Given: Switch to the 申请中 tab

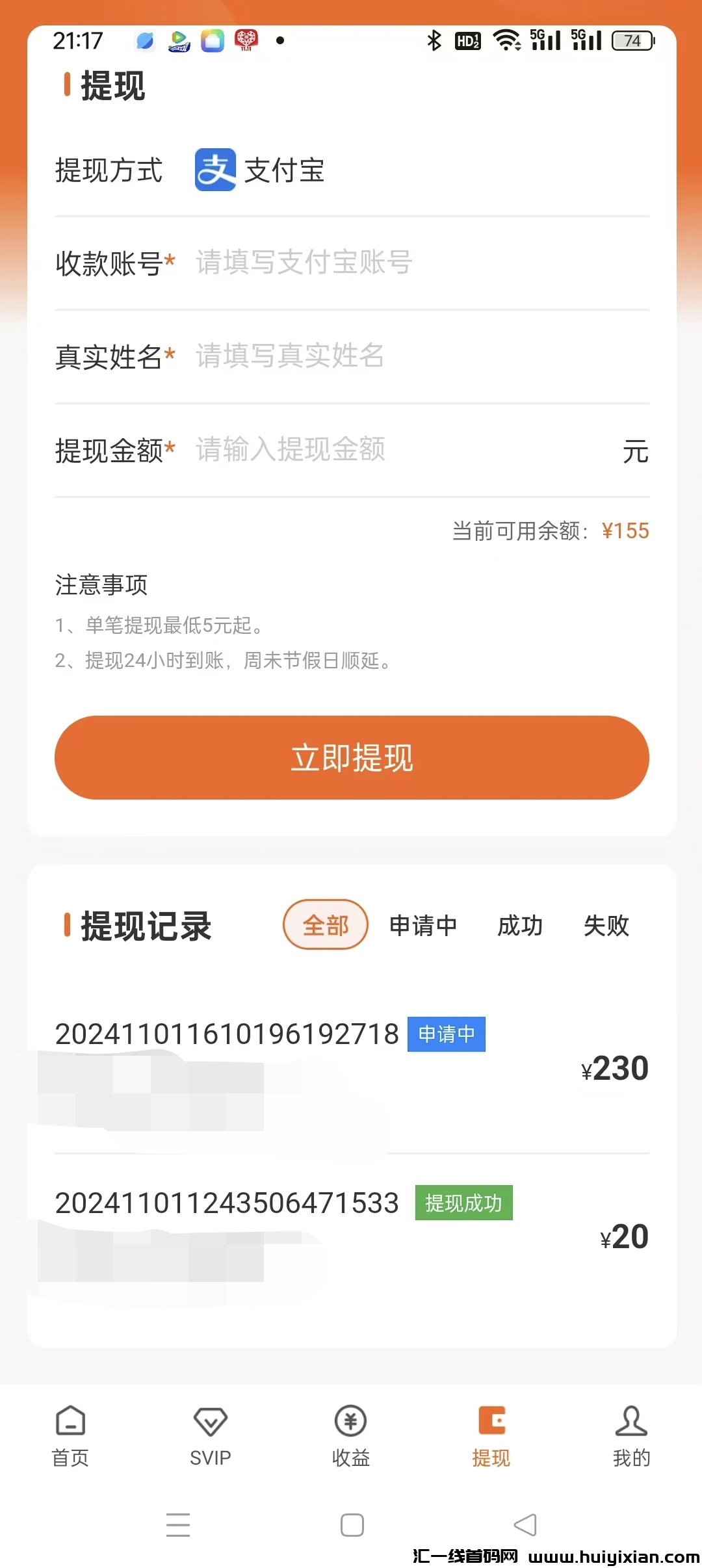Looking at the screenshot, I should pyautogui.click(x=423, y=925).
